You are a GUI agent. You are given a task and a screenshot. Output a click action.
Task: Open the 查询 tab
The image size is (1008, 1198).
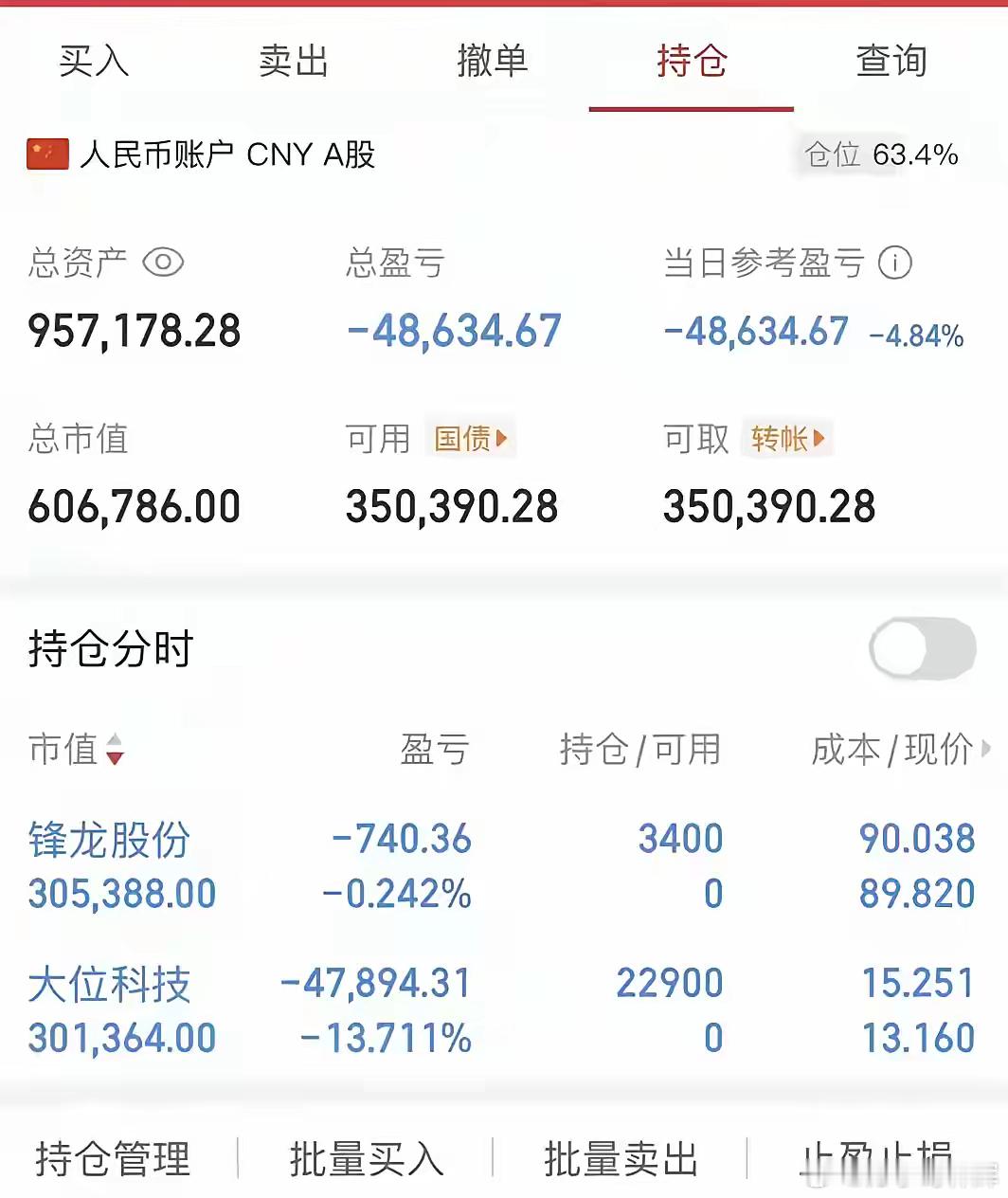point(889,61)
